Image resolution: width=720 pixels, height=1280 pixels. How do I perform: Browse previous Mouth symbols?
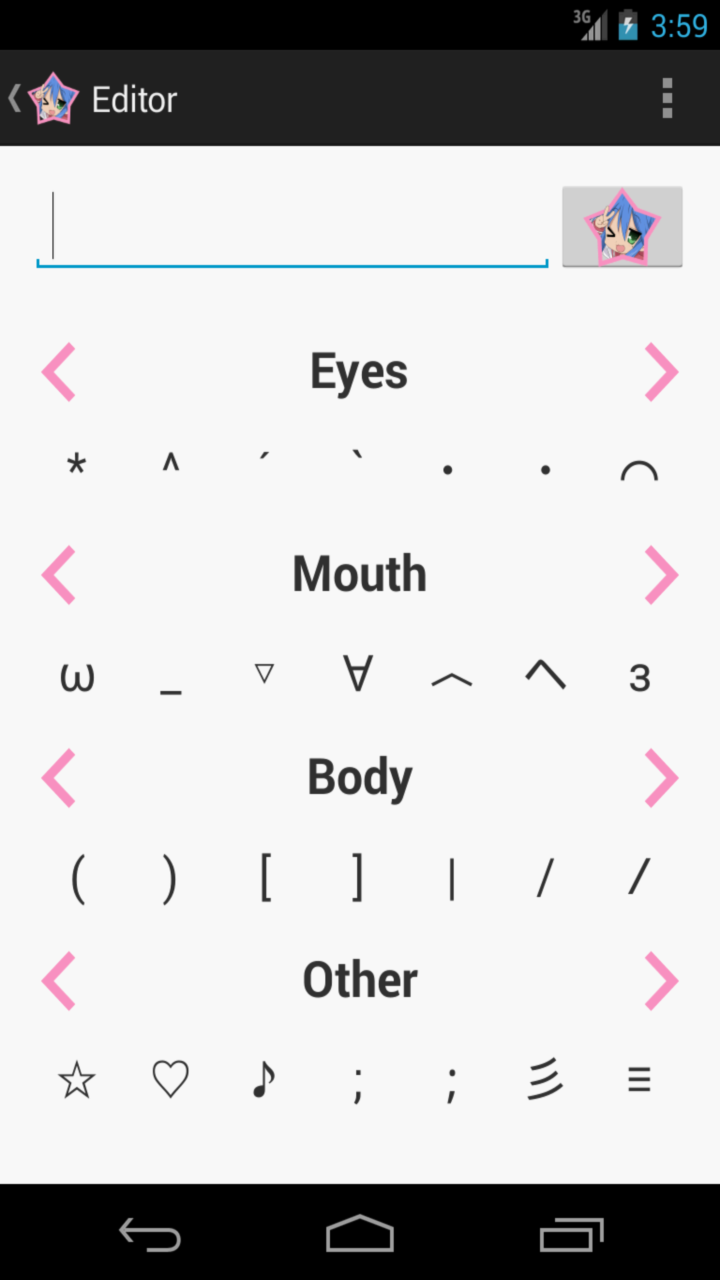click(58, 574)
